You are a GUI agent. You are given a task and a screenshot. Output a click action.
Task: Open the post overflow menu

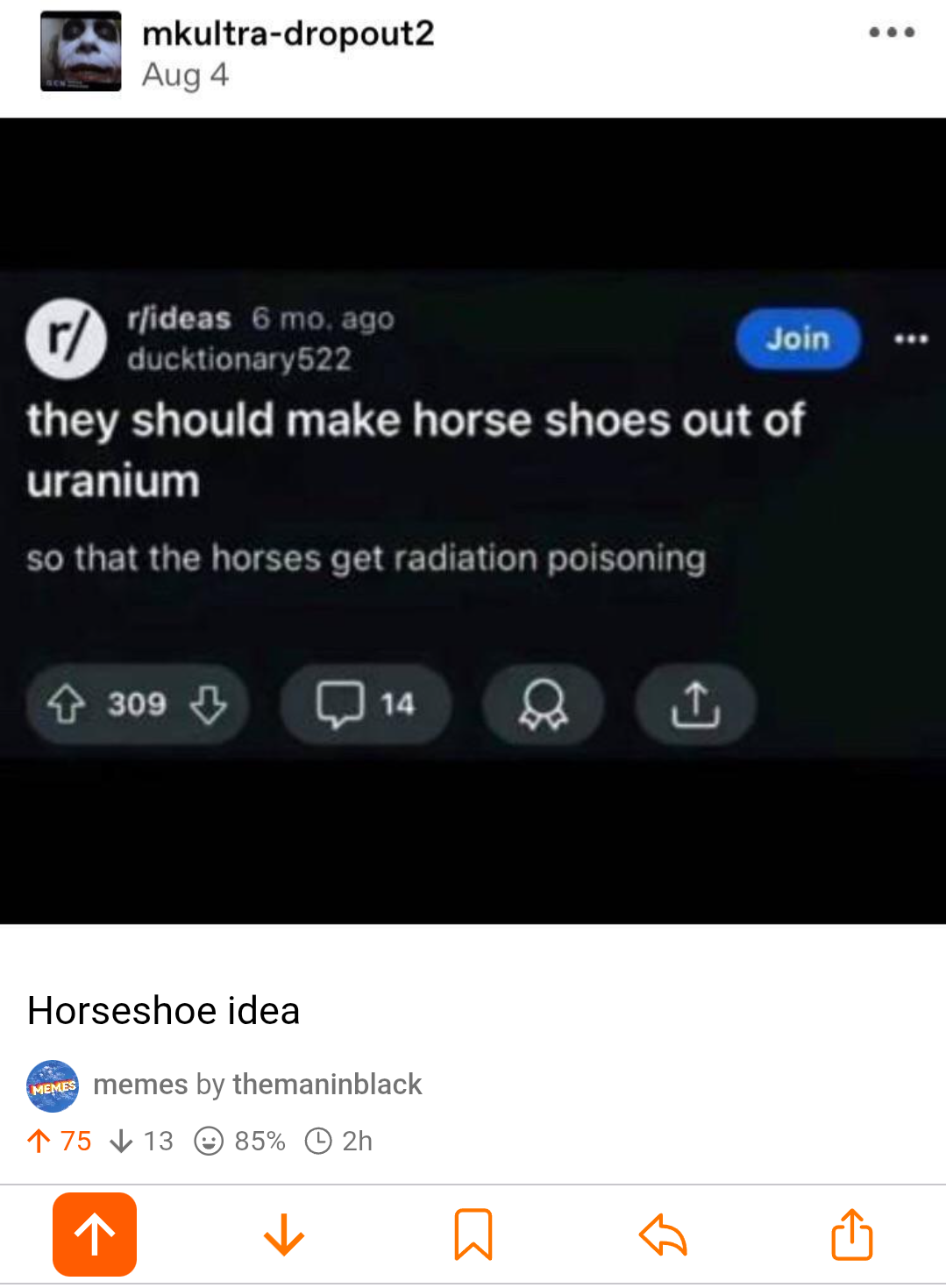[892, 32]
